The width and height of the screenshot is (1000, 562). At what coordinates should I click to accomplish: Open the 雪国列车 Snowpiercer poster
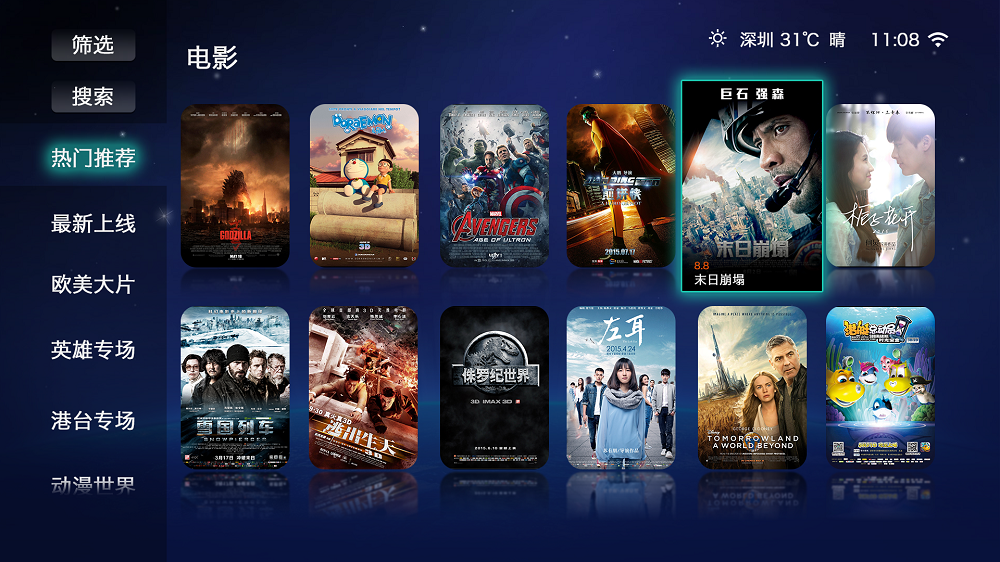pos(235,387)
